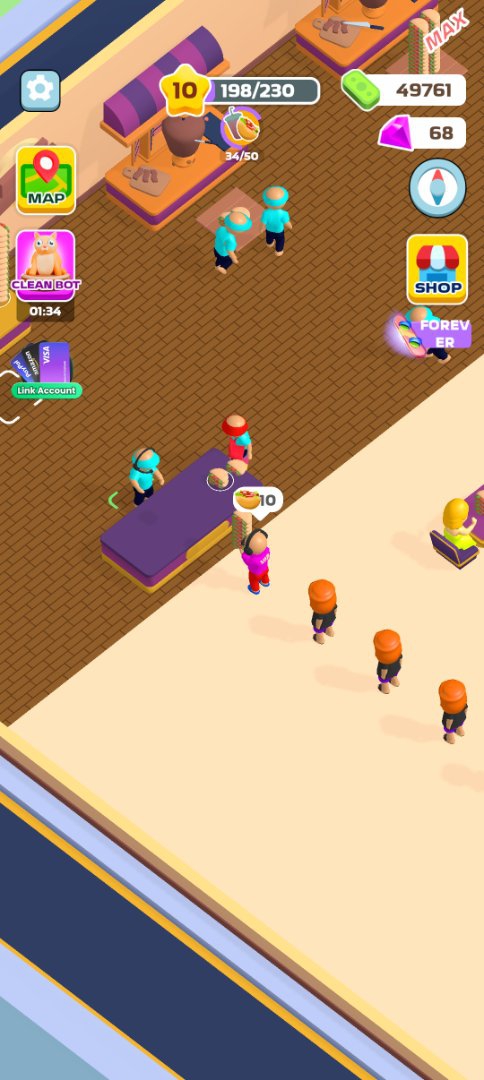
Task: Open the MAP button
Action: tap(46, 180)
